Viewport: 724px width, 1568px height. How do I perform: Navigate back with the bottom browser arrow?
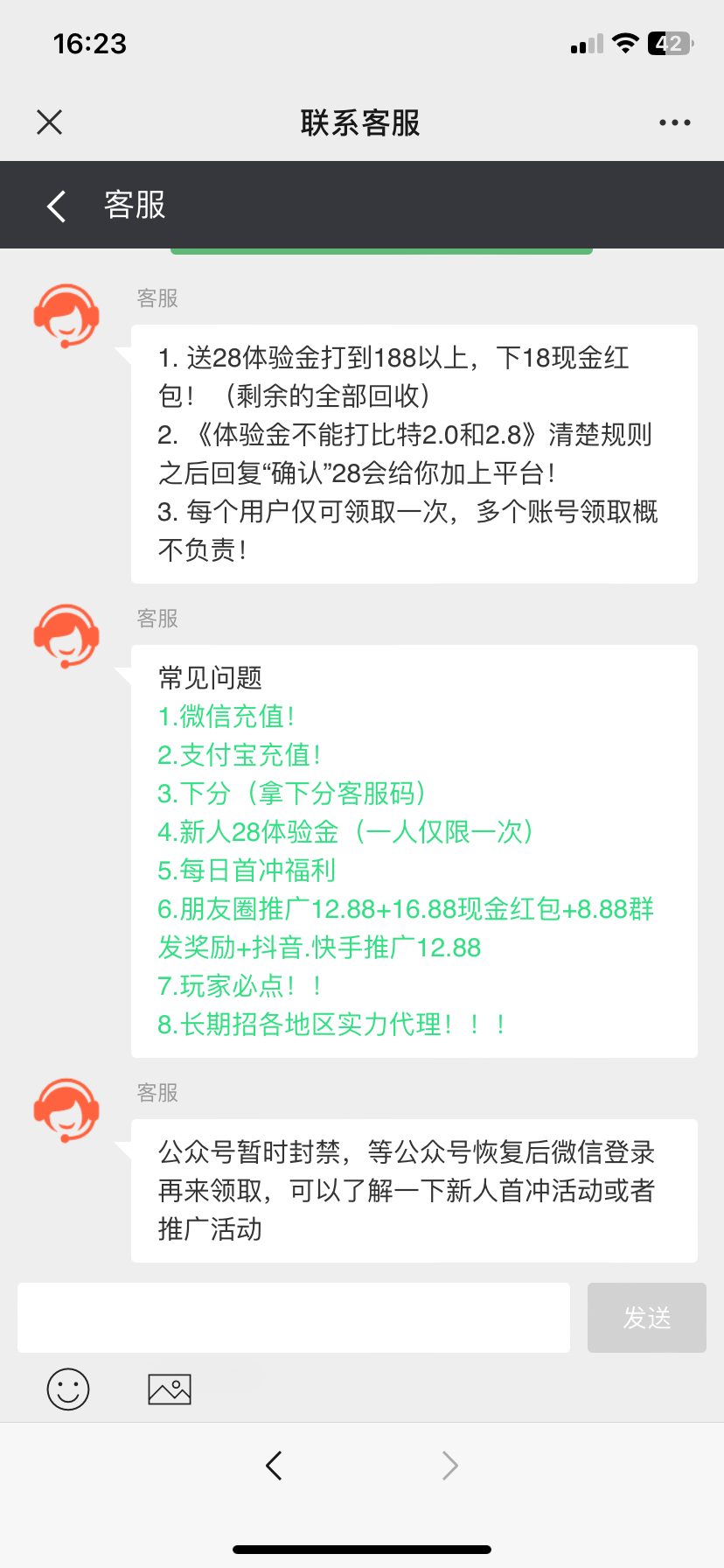[x=274, y=1465]
